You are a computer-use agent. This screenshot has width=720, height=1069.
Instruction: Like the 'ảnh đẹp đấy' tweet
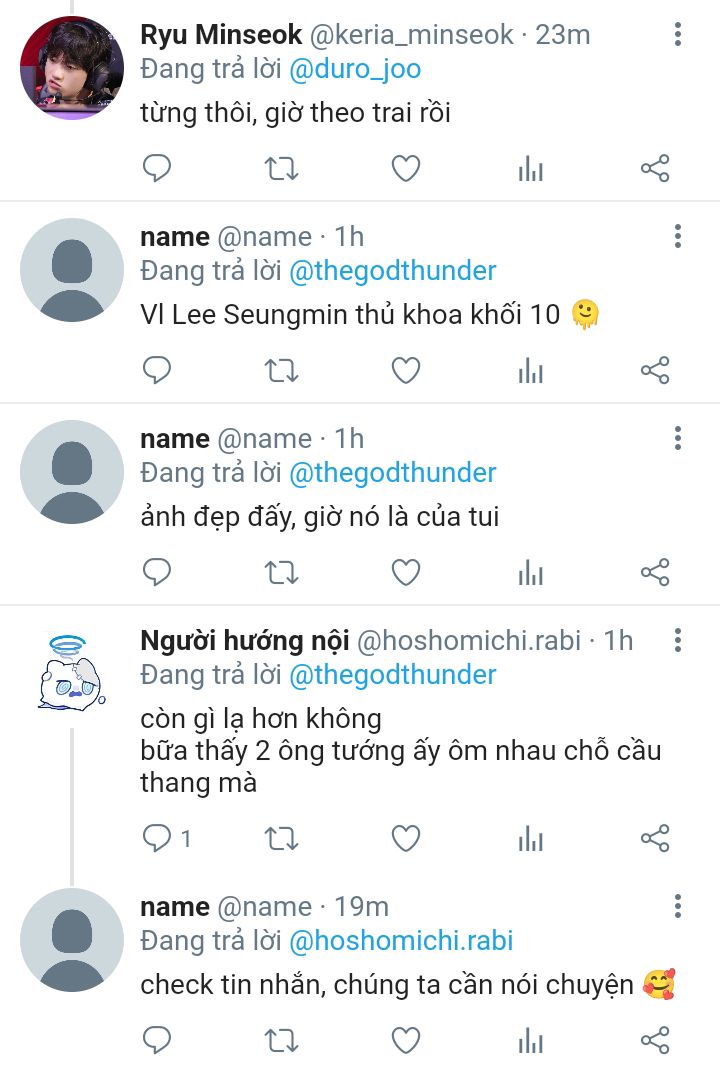click(x=405, y=573)
